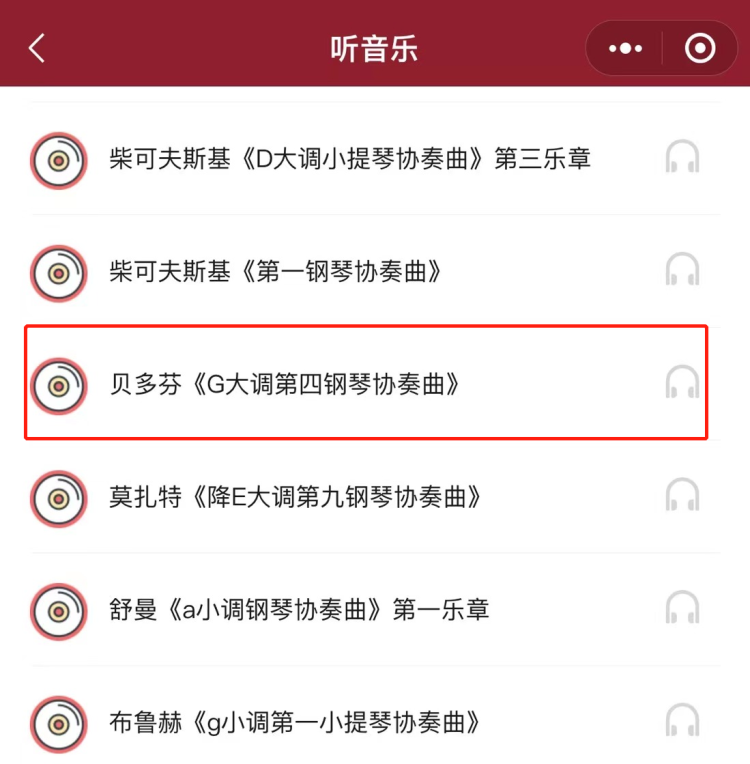This screenshot has height=764, width=750.
Task: Open 莫扎特《降E大调第九钢琴协奏曲》
Action: click(x=296, y=496)
